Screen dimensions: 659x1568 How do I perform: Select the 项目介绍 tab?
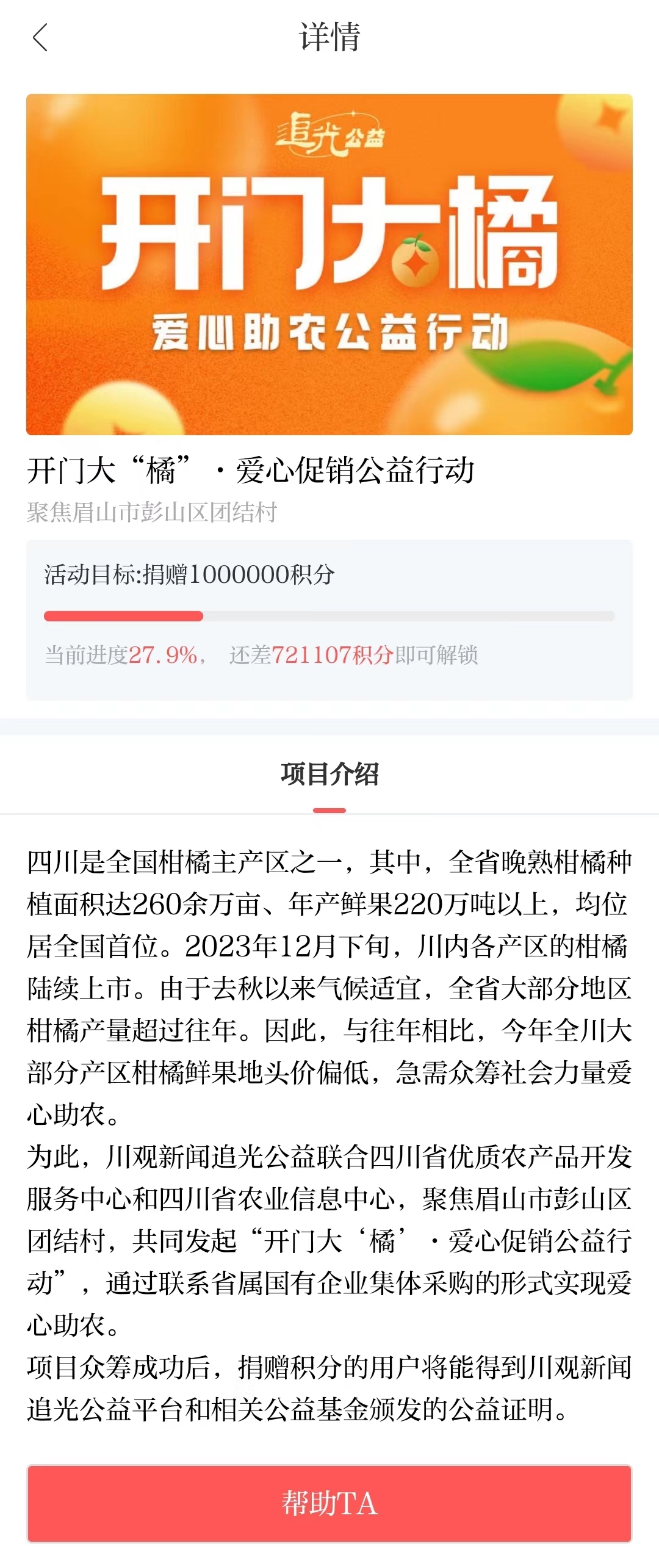tap(329, 774)
